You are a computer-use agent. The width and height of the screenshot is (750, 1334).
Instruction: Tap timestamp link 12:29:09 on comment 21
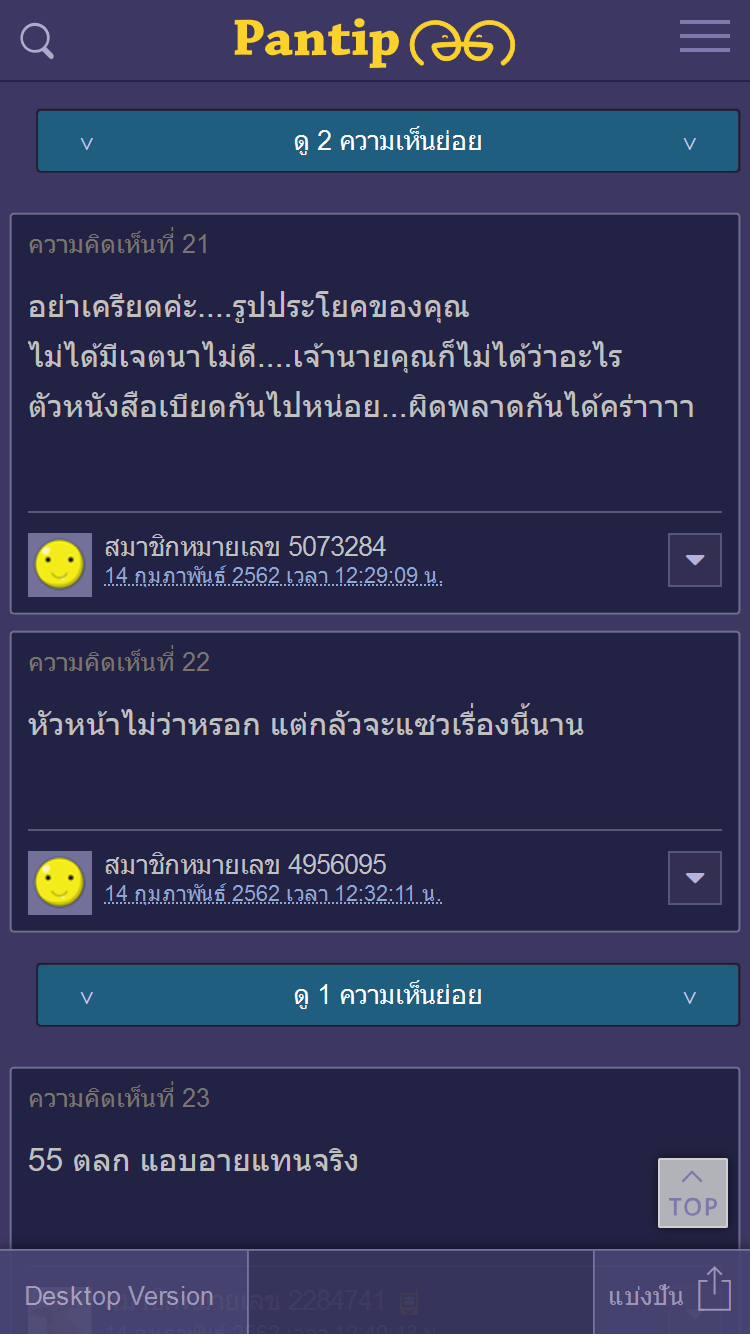[x=273, y=576]
